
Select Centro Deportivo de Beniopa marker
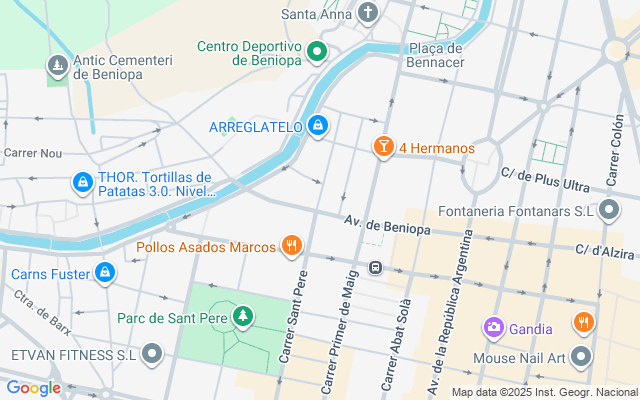pyautogui.click(x=317, y=52)
